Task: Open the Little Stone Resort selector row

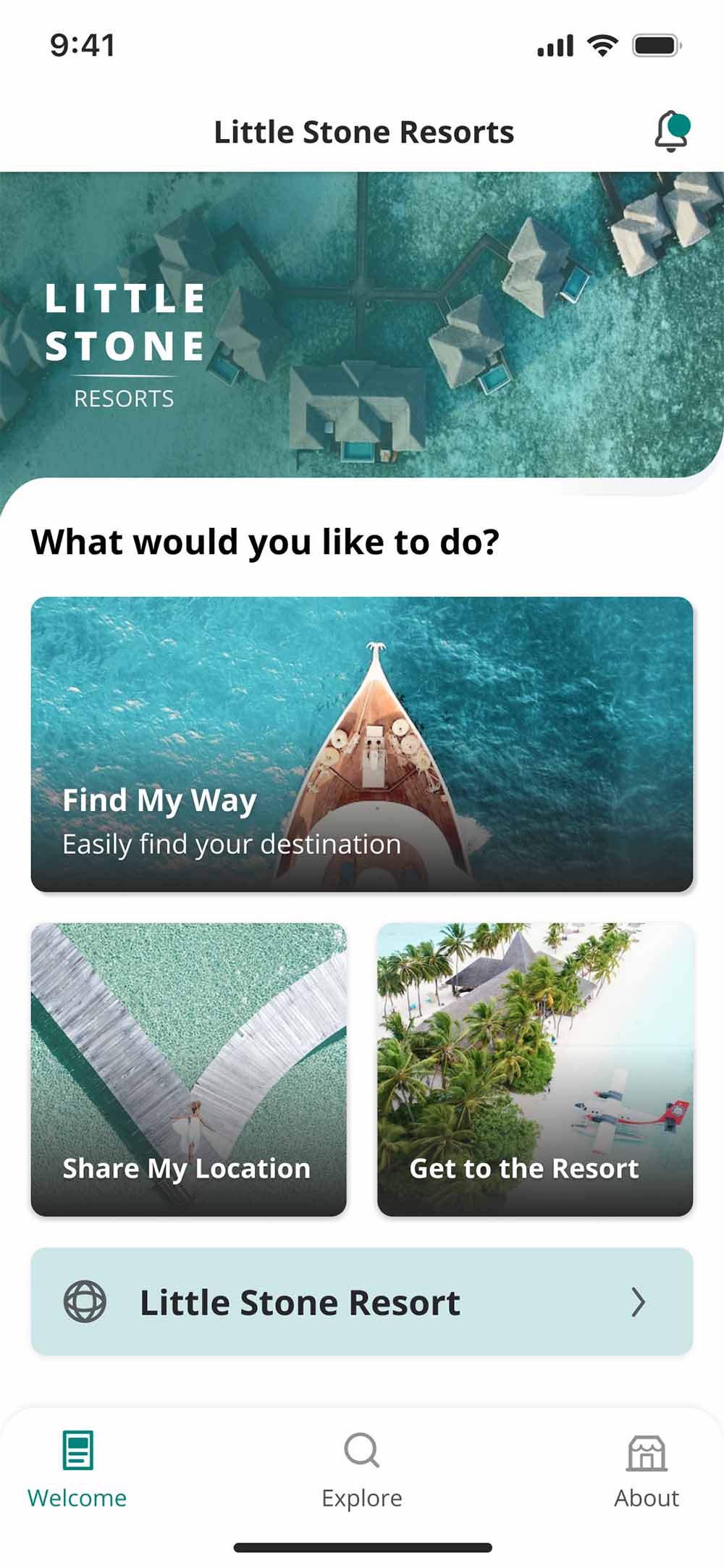Action: tap(362, 1301)
